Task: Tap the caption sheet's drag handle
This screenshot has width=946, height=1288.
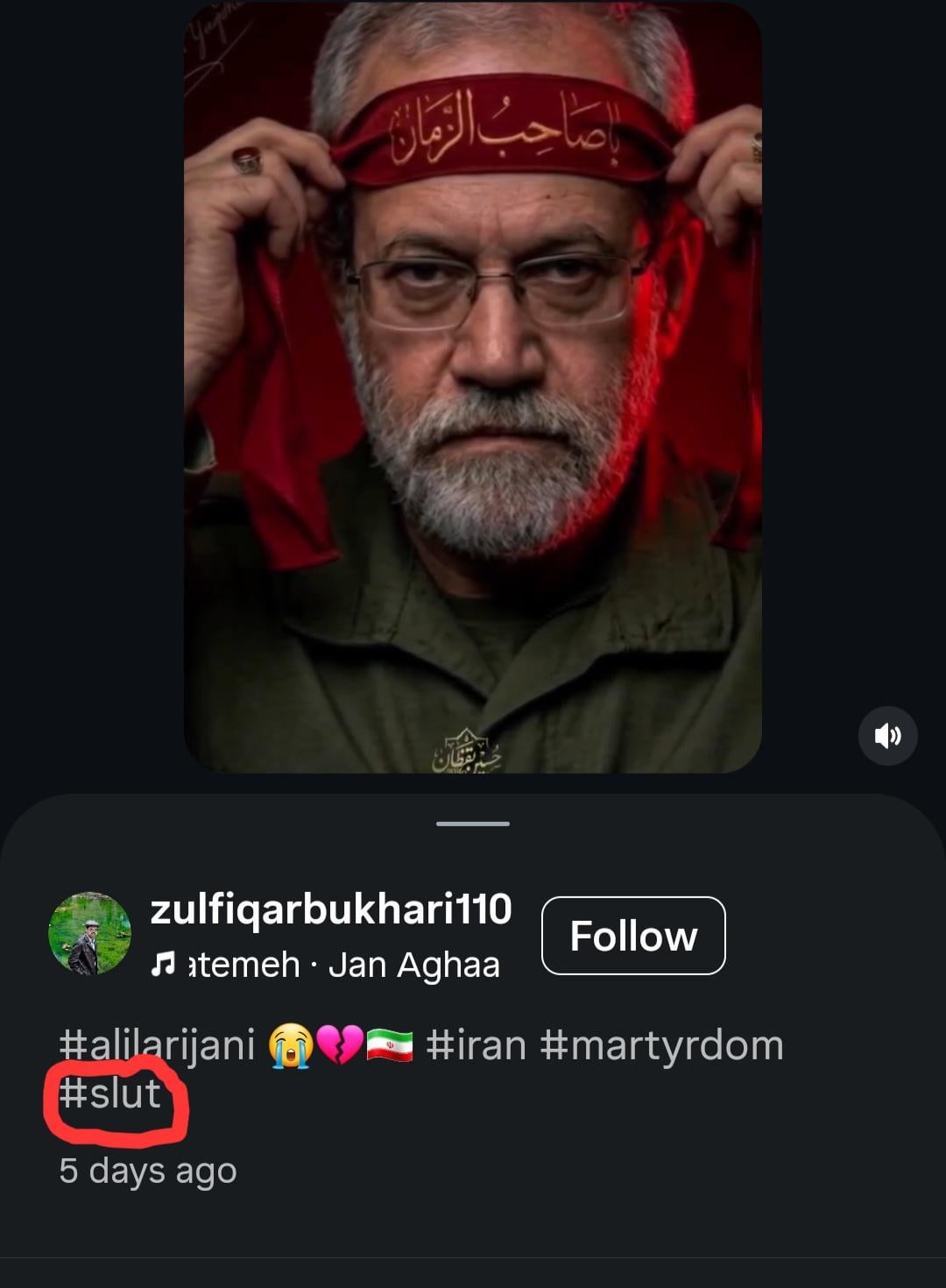Action: click(473, 824)
